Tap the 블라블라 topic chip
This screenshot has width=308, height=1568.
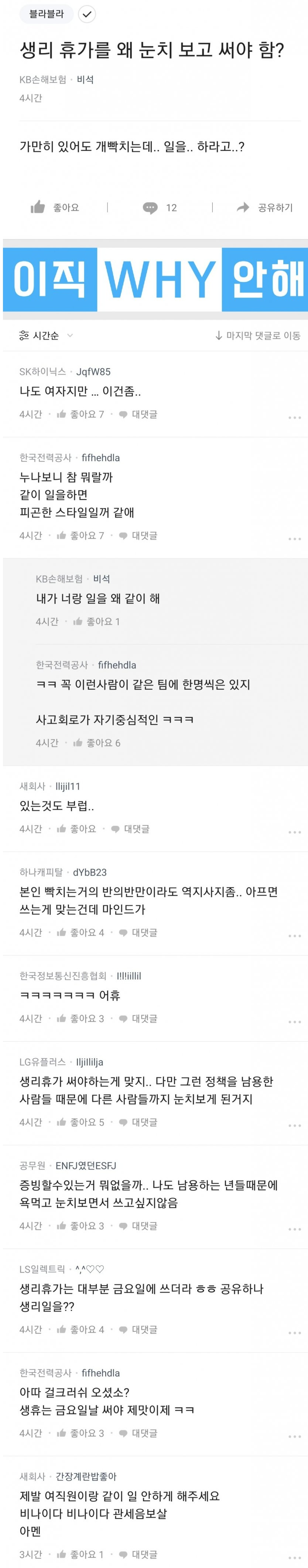coord(47,14)
